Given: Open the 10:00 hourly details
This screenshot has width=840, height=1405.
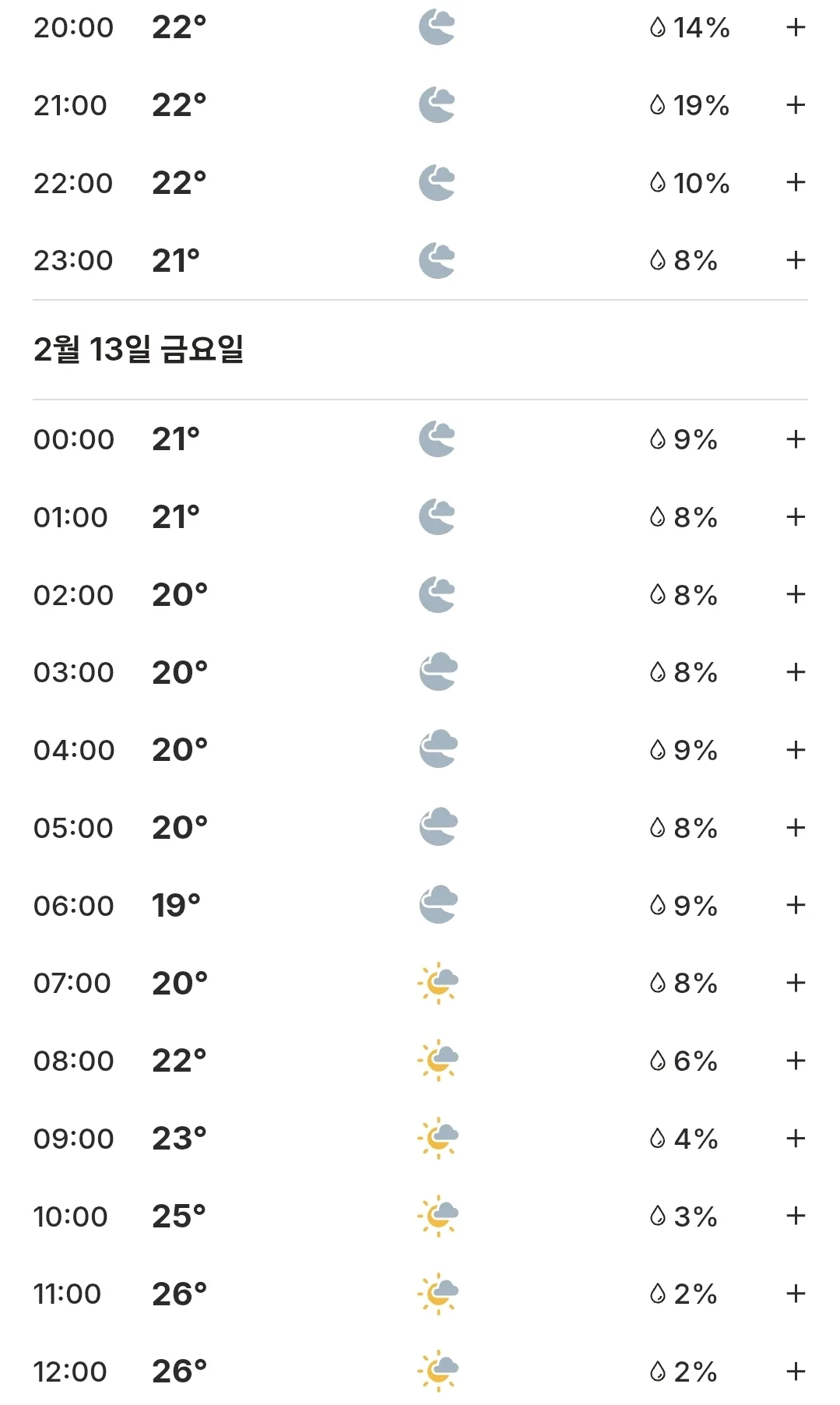Looking at the screenshot, I should 795,1216.
